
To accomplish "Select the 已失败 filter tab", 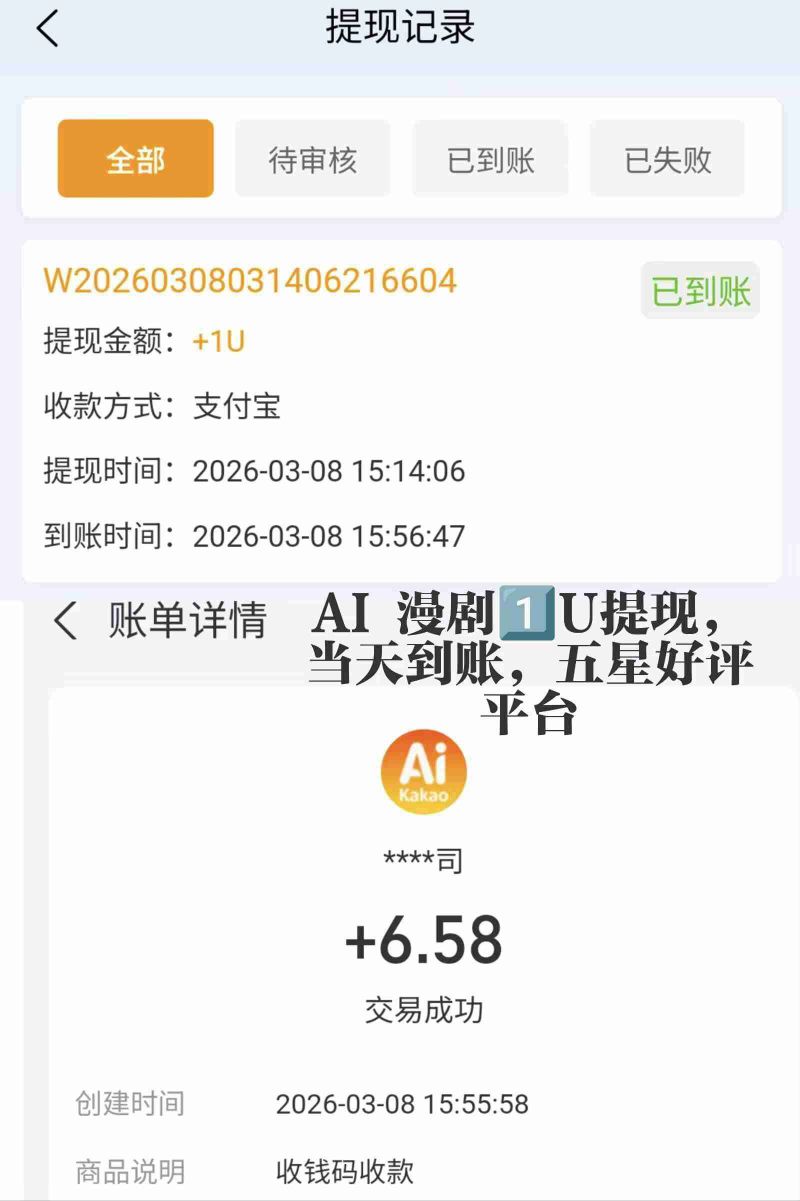I will click(x=666, y=158).
